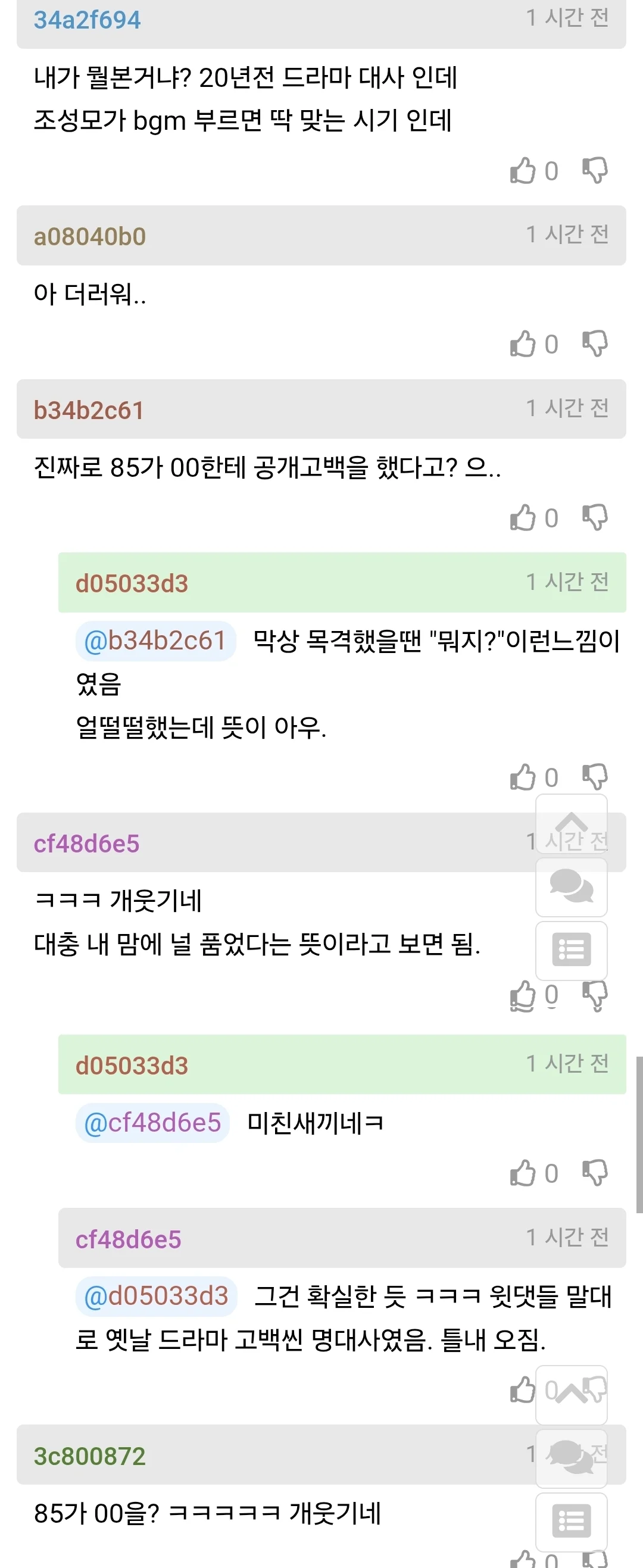
Task: Like b34b2c61's comment about 공개고백
Action: click(x=523, y=518)
